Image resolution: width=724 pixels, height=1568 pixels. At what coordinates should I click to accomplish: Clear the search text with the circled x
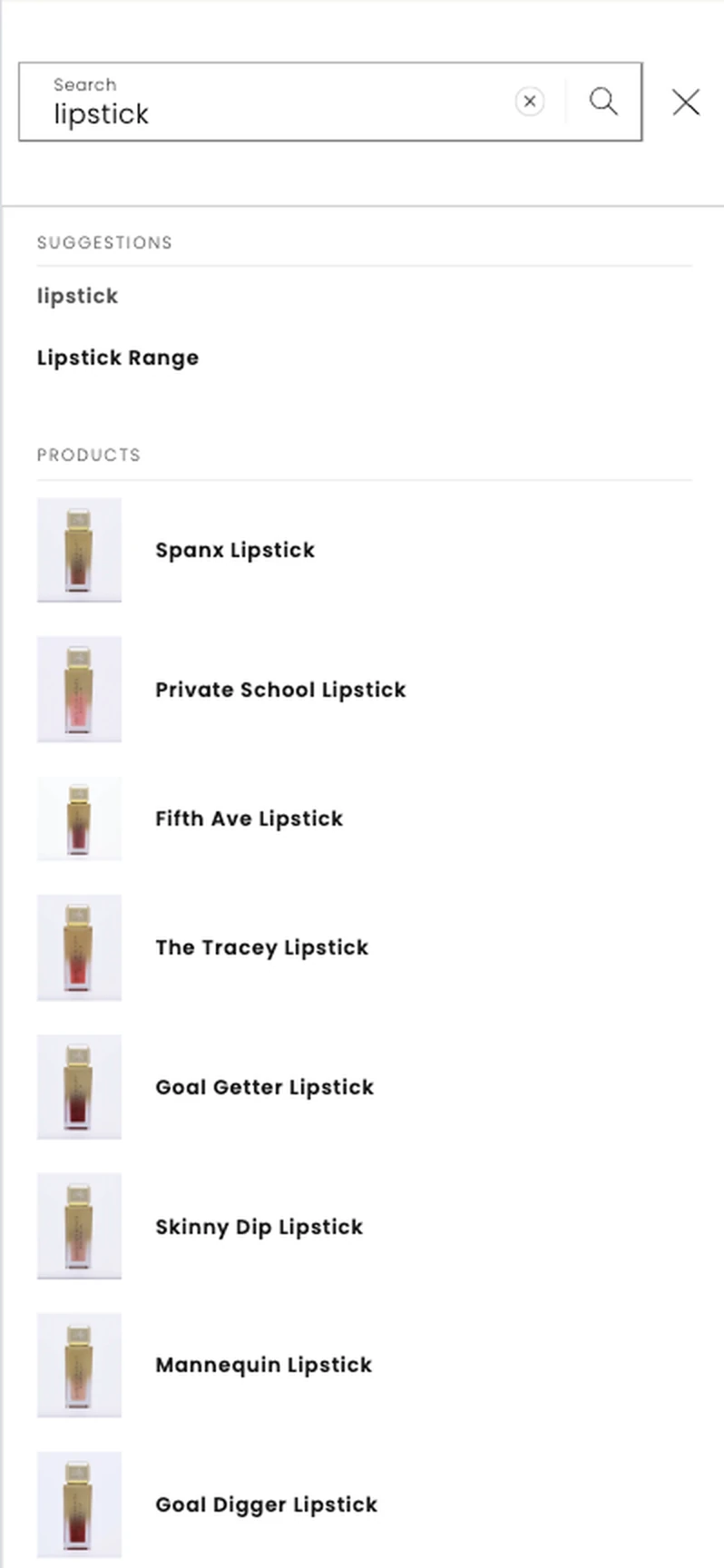pos(530,102)
